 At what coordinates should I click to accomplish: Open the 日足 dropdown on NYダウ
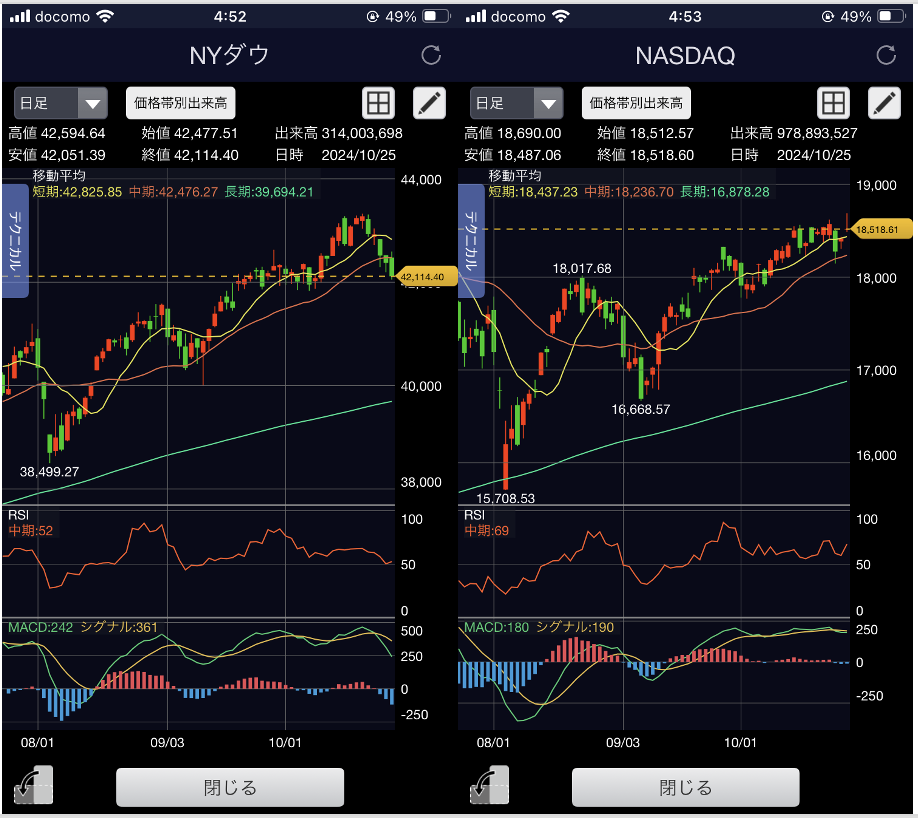click(60, 103)
